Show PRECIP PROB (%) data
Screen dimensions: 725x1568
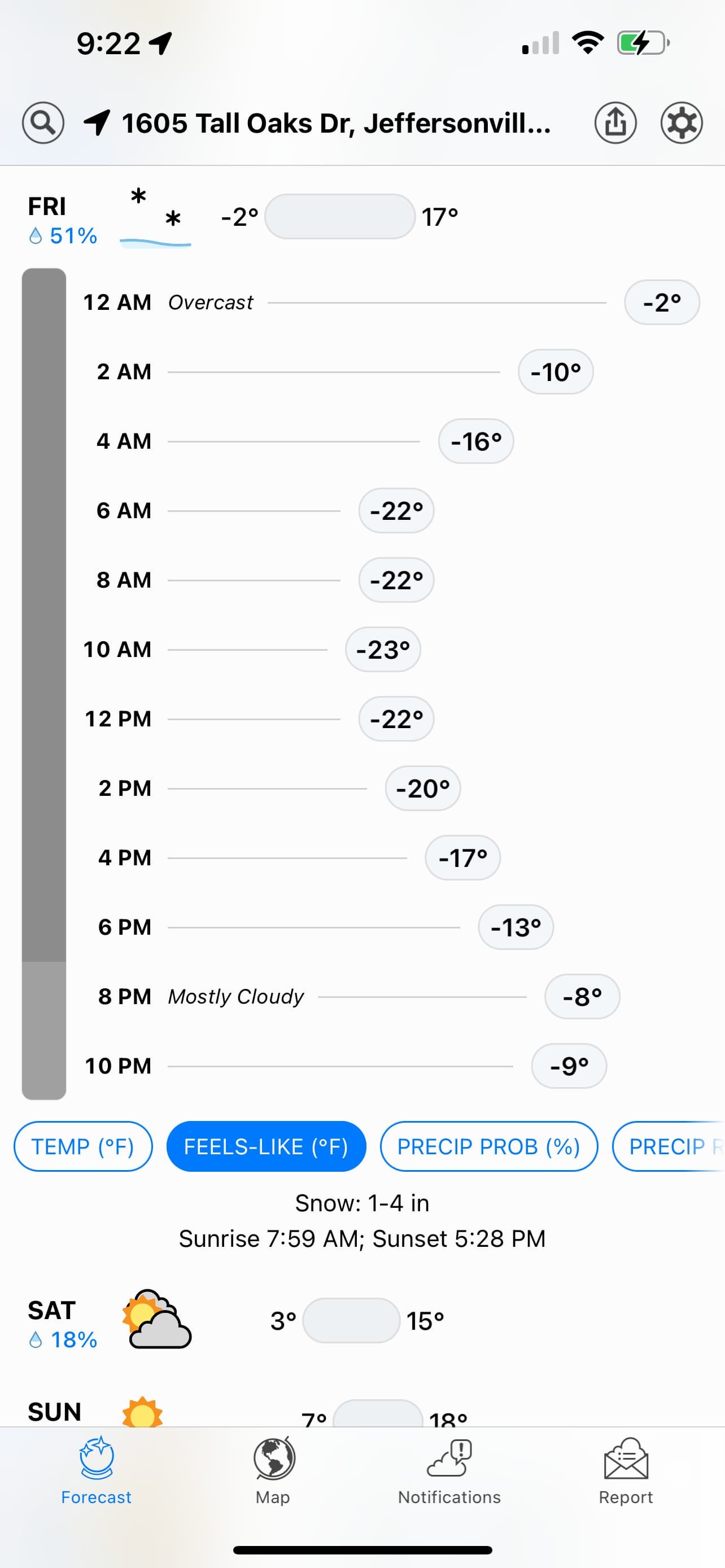489,1147
